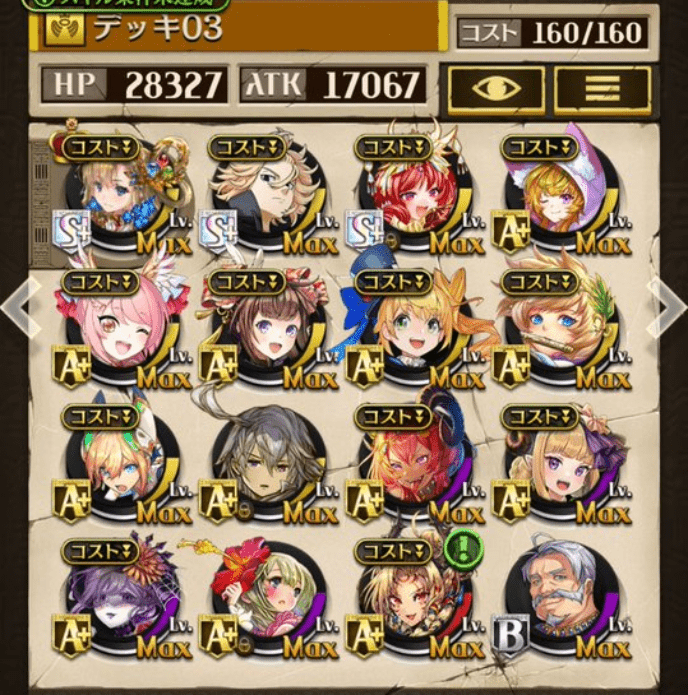The height and width of the screenshot is (695, 688).
Task: Open the list menu button
Action: click(602, 90)
